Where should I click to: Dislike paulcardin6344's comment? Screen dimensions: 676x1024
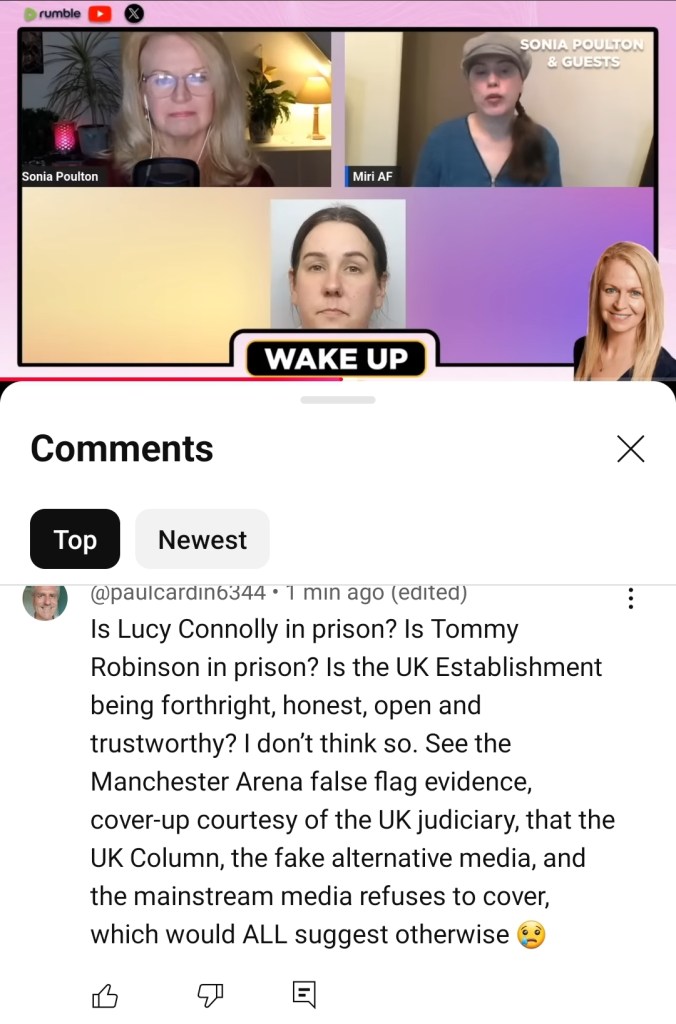(x=209, y=994)
